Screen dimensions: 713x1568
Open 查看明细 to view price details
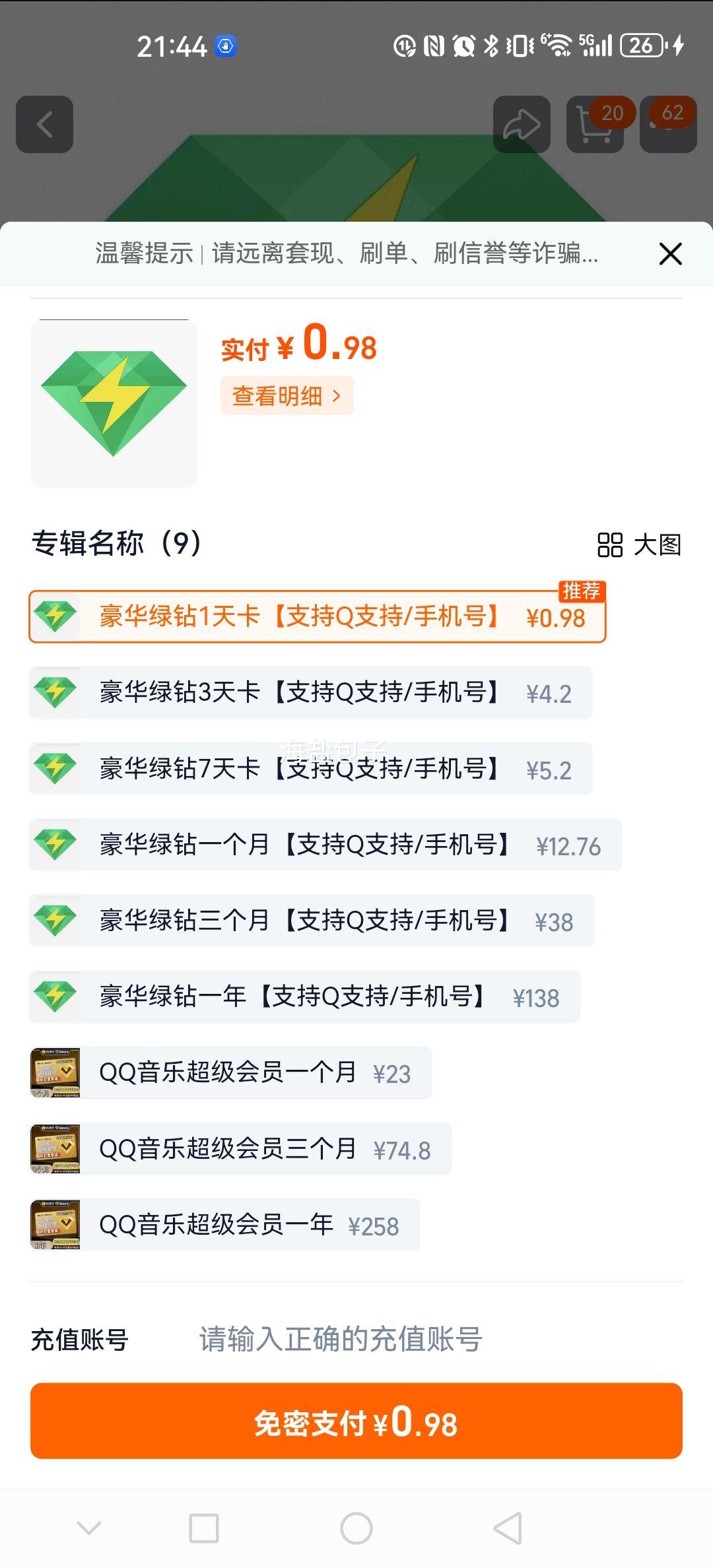pos(287,396)
